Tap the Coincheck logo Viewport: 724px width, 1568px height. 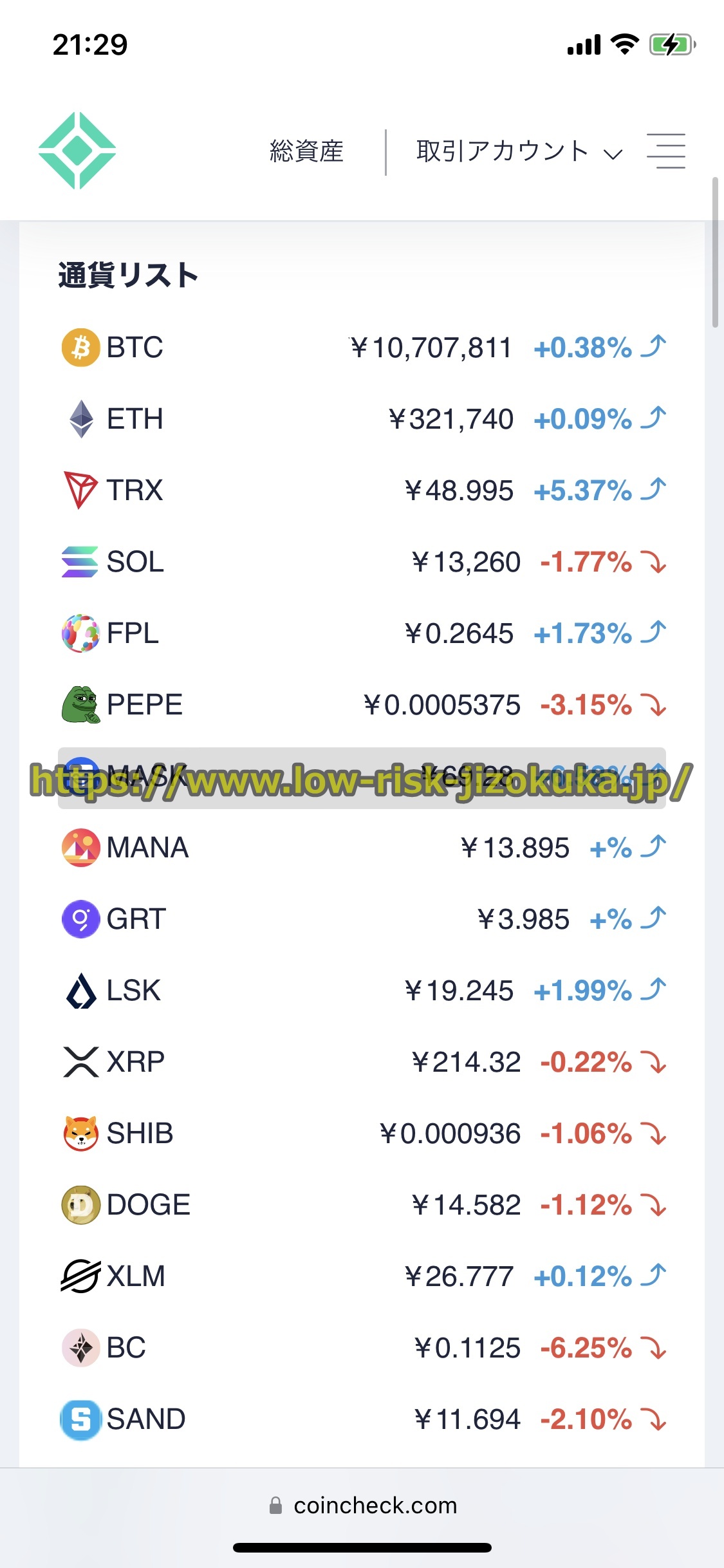coord(77,151)
